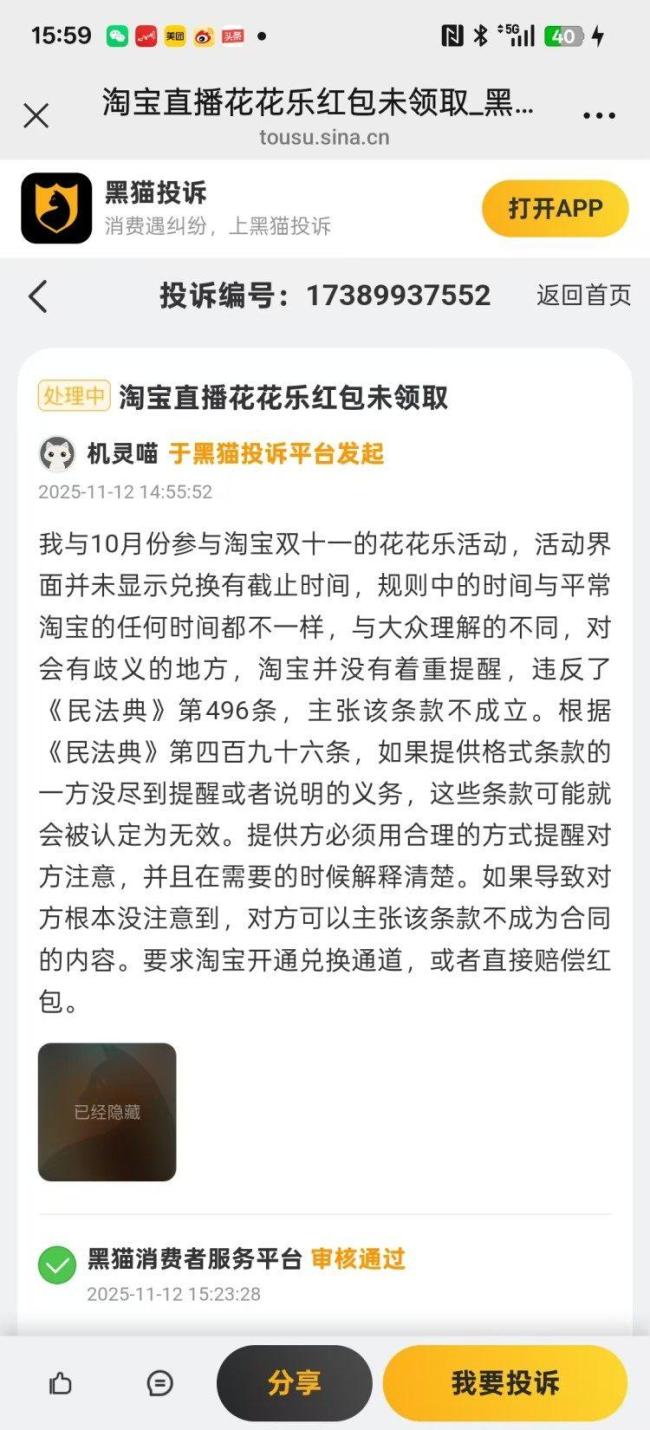Start a complaint with 我要投诉

[x=505, y=1383]
